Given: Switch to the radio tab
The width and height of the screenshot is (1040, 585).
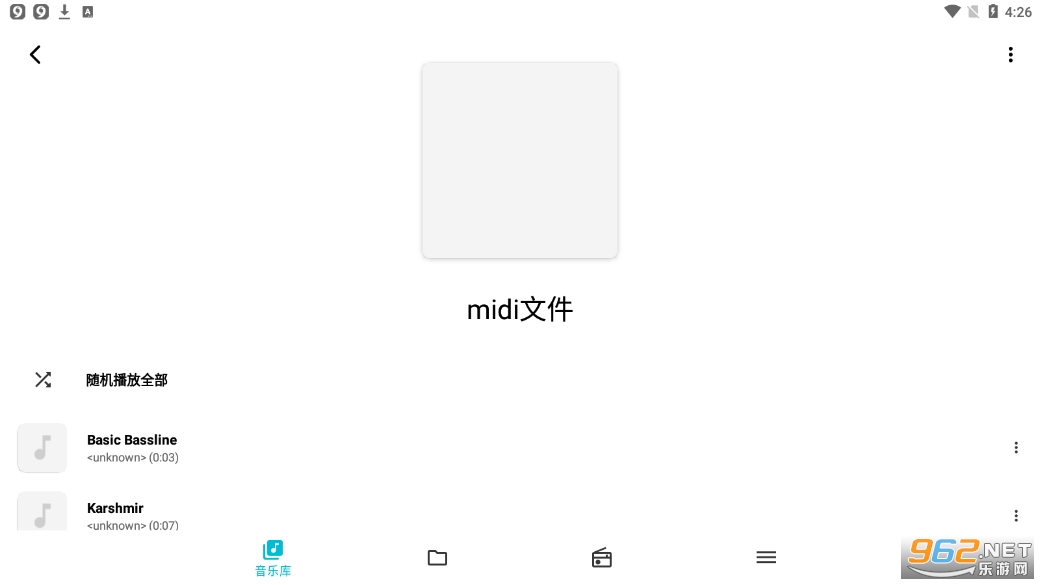Looking at the screenshot, I should coord(601,558).
